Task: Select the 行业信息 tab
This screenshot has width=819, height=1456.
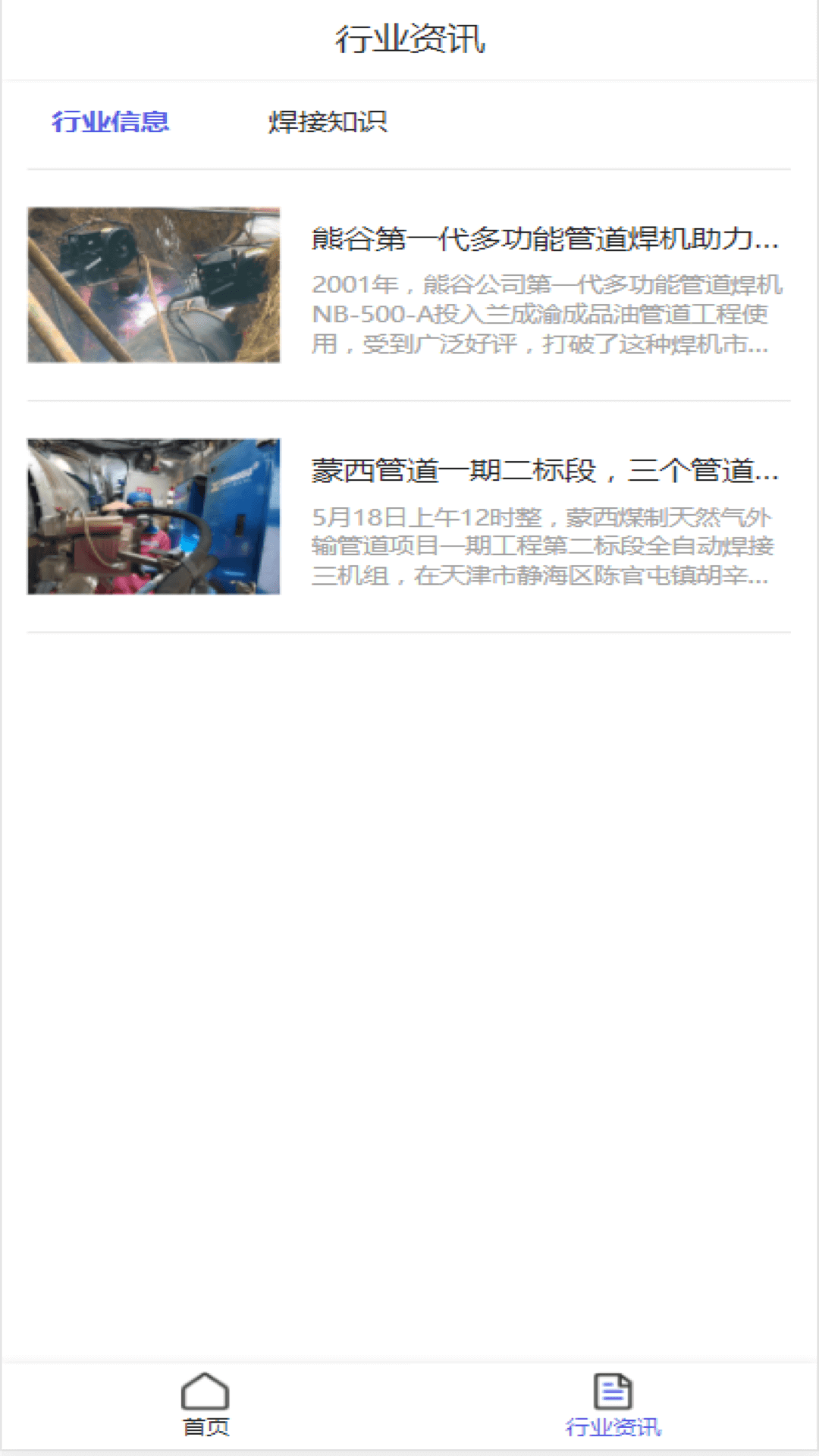Action: pyautogui.click(x=111, y=121)
